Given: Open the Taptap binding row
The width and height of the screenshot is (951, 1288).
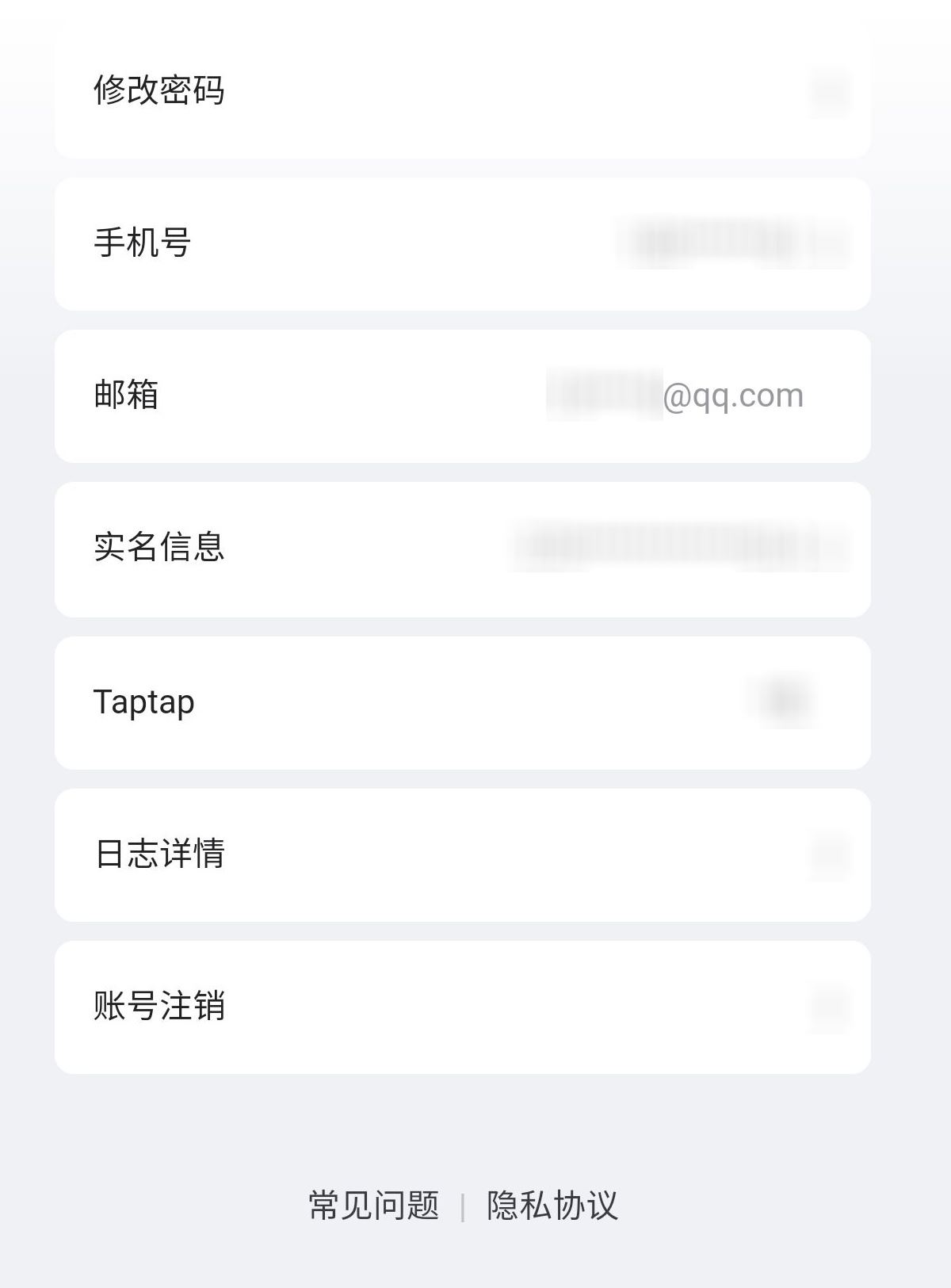Looking at the screenshot, I should pos(462,702).
